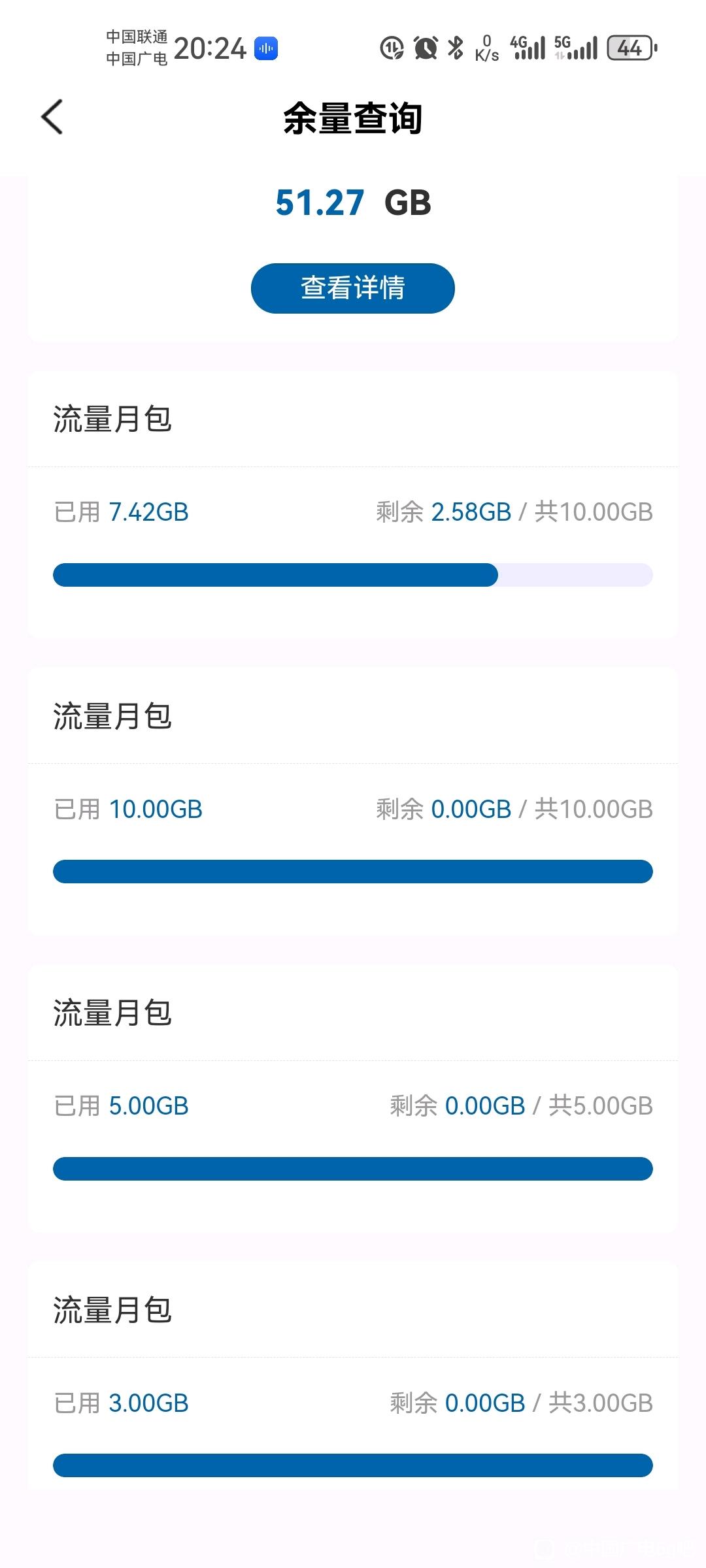
Task: Go back using the top-left arrow
Action: (x=52, y=118)
